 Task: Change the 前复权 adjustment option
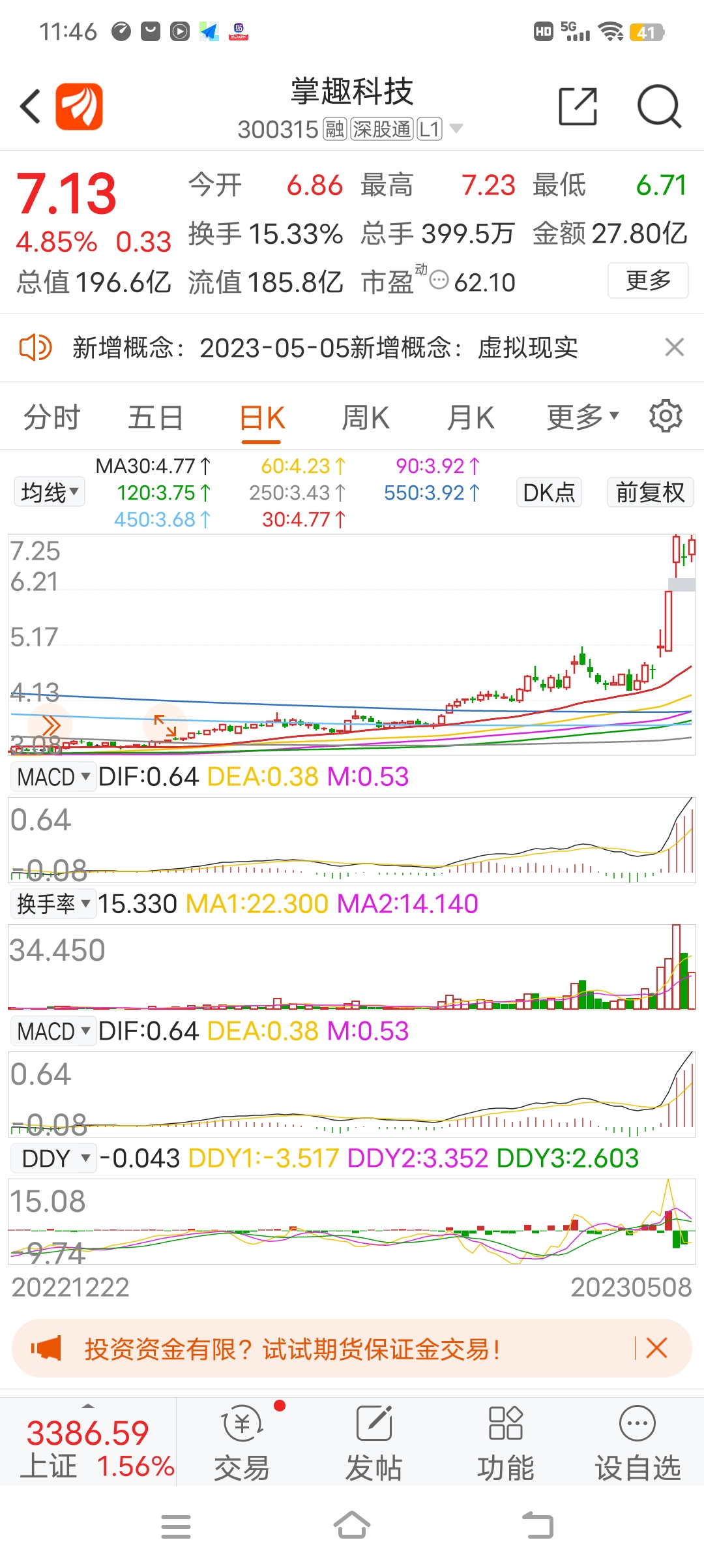[x=650, y=492]
